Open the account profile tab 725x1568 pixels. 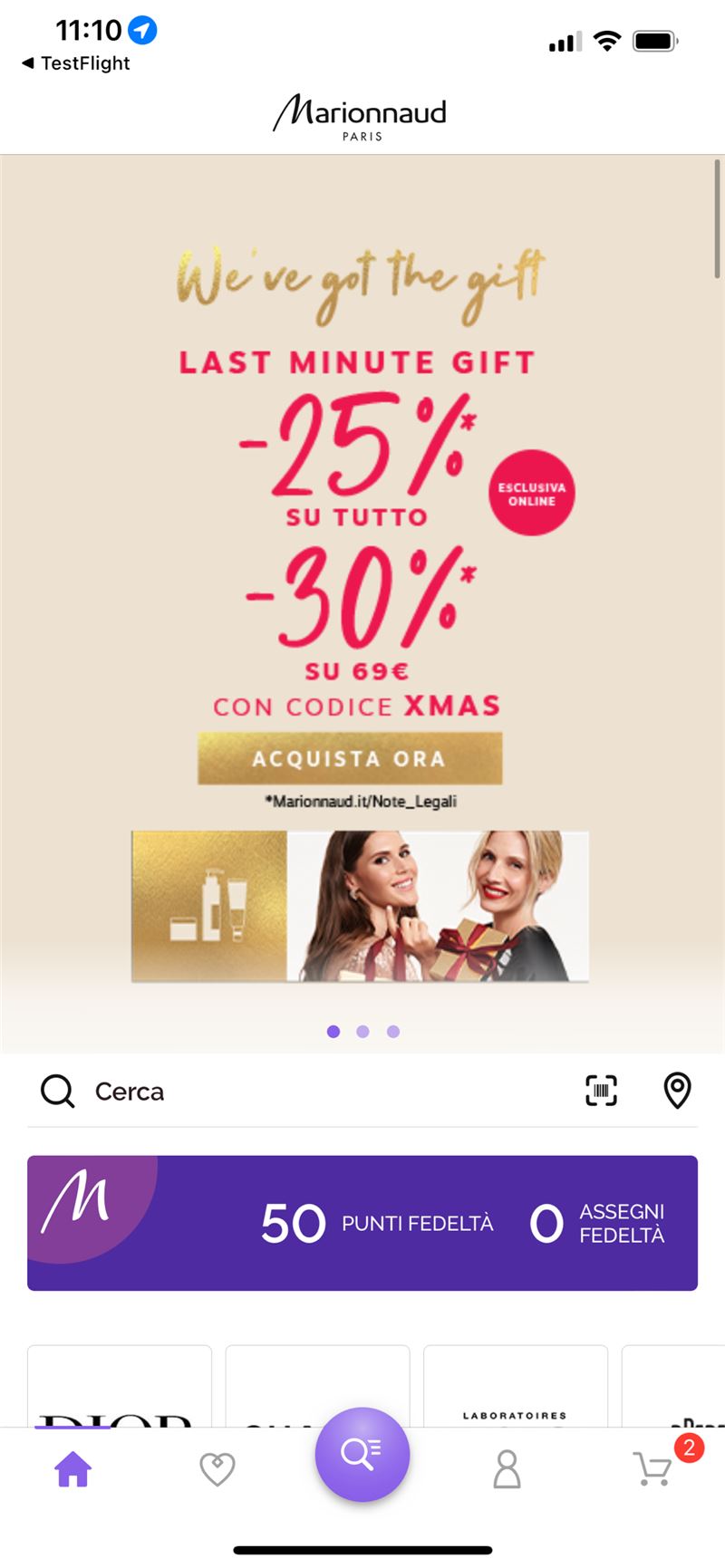pos(507,1468)
